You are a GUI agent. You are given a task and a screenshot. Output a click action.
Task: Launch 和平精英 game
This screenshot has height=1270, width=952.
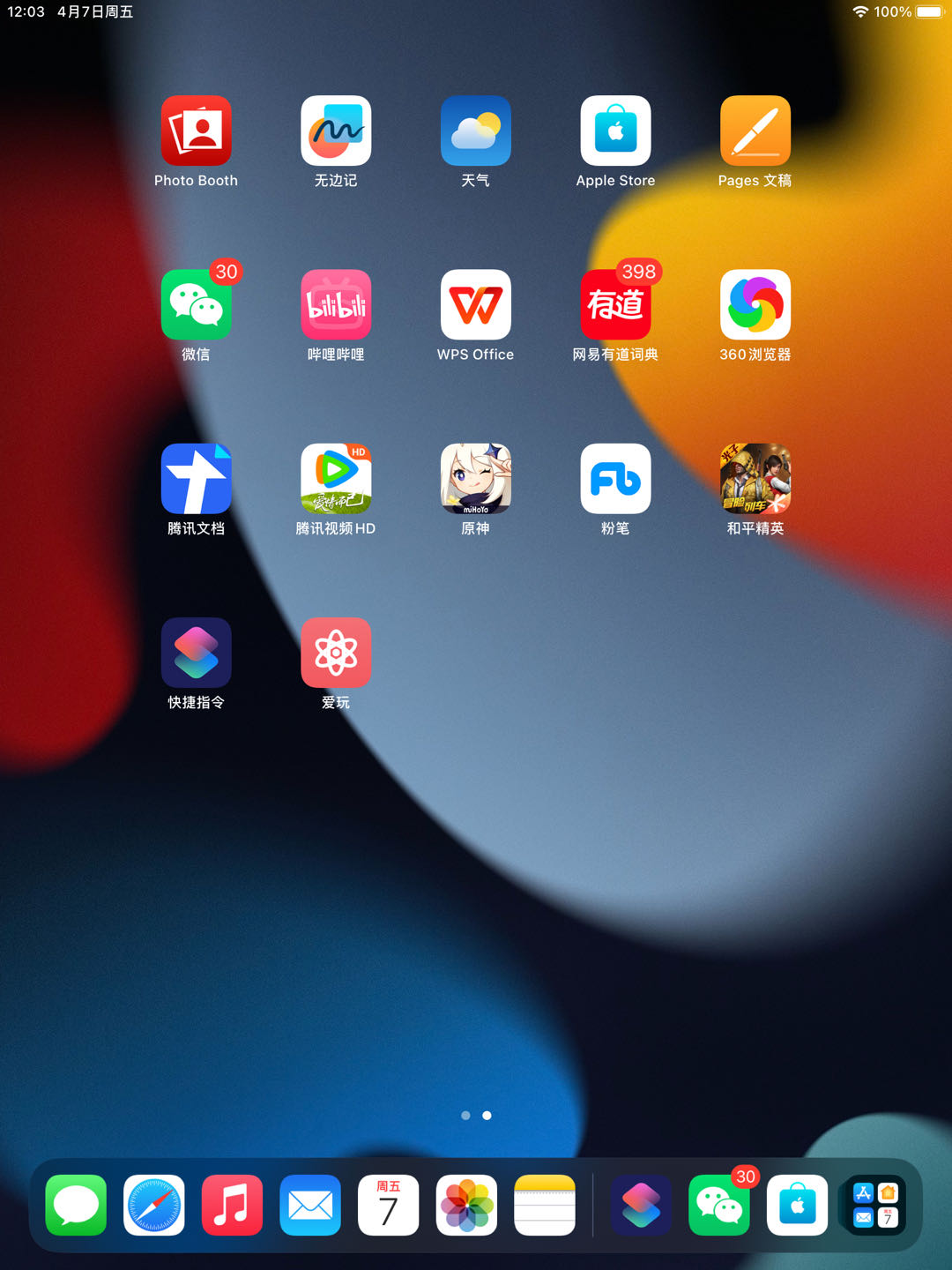[755, 479]
